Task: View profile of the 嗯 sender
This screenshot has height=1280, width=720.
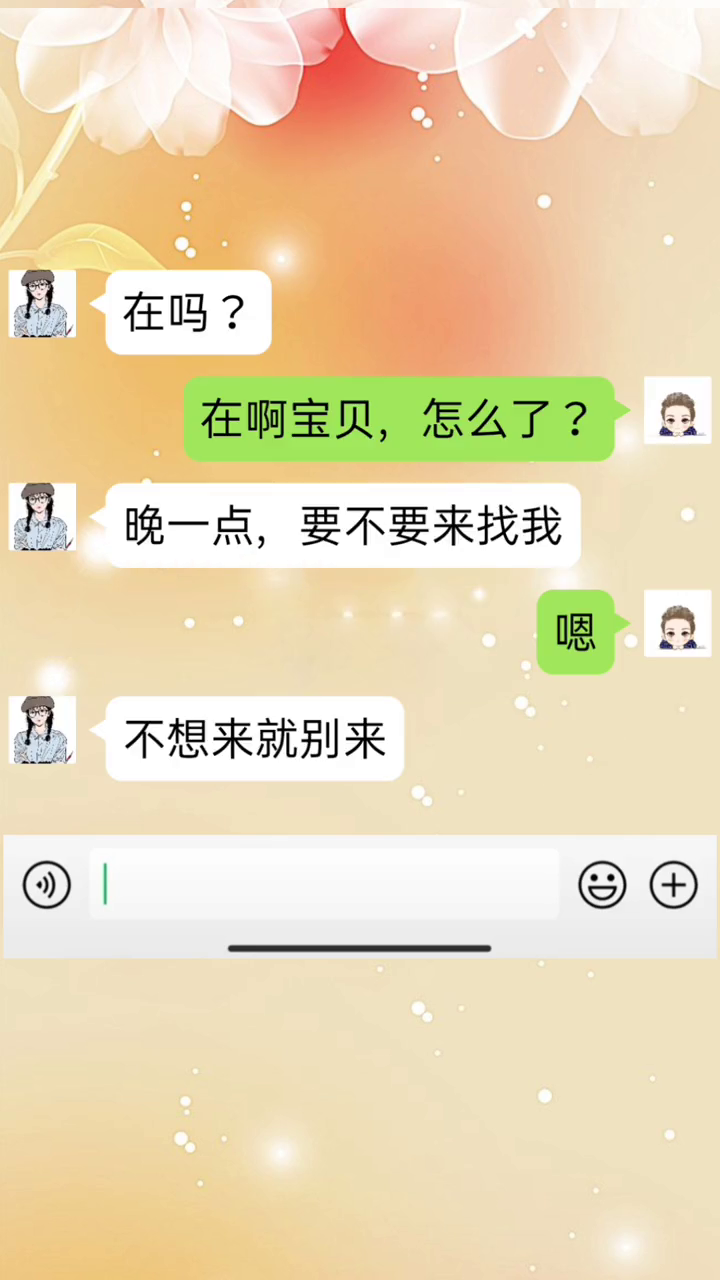Action: point(677,623)
